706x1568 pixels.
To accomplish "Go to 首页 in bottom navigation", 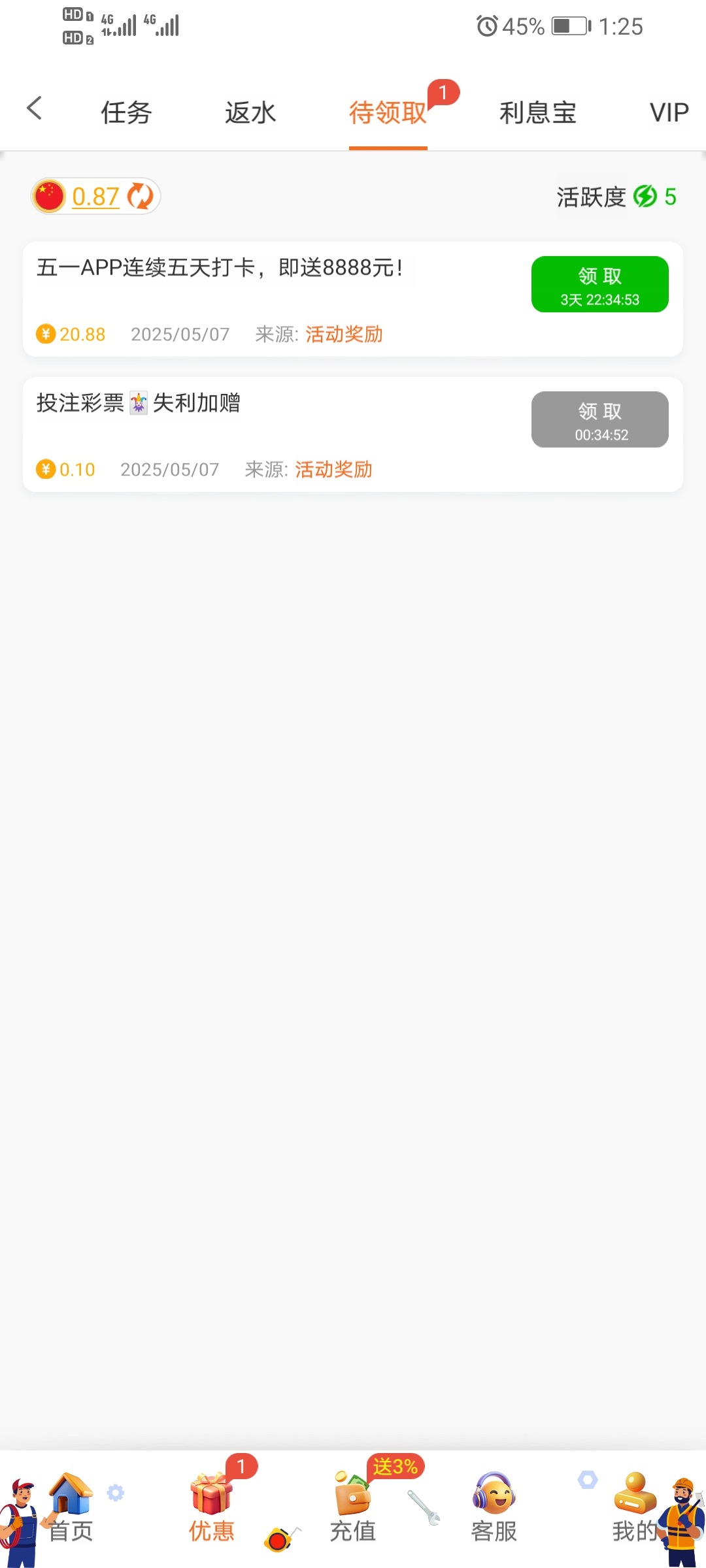I will (x=71, y=1509).
